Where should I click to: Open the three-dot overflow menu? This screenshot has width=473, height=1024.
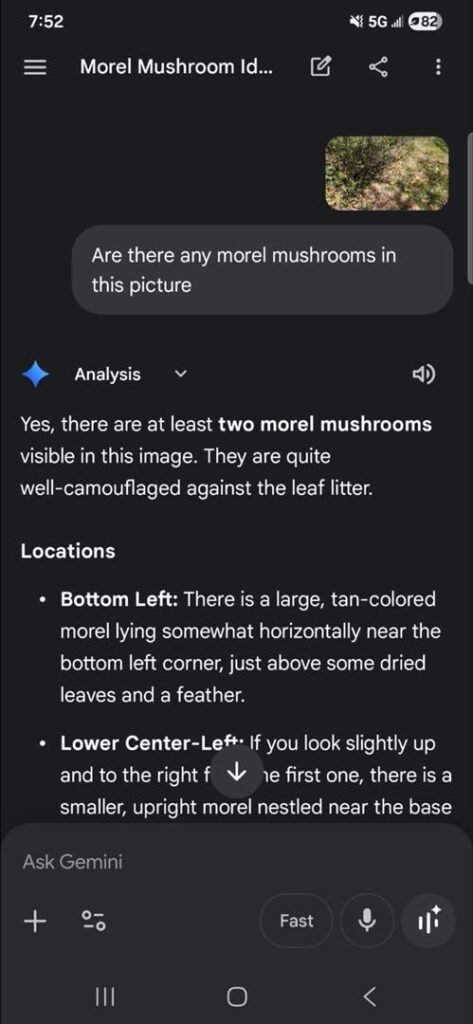tap(438, 67)
